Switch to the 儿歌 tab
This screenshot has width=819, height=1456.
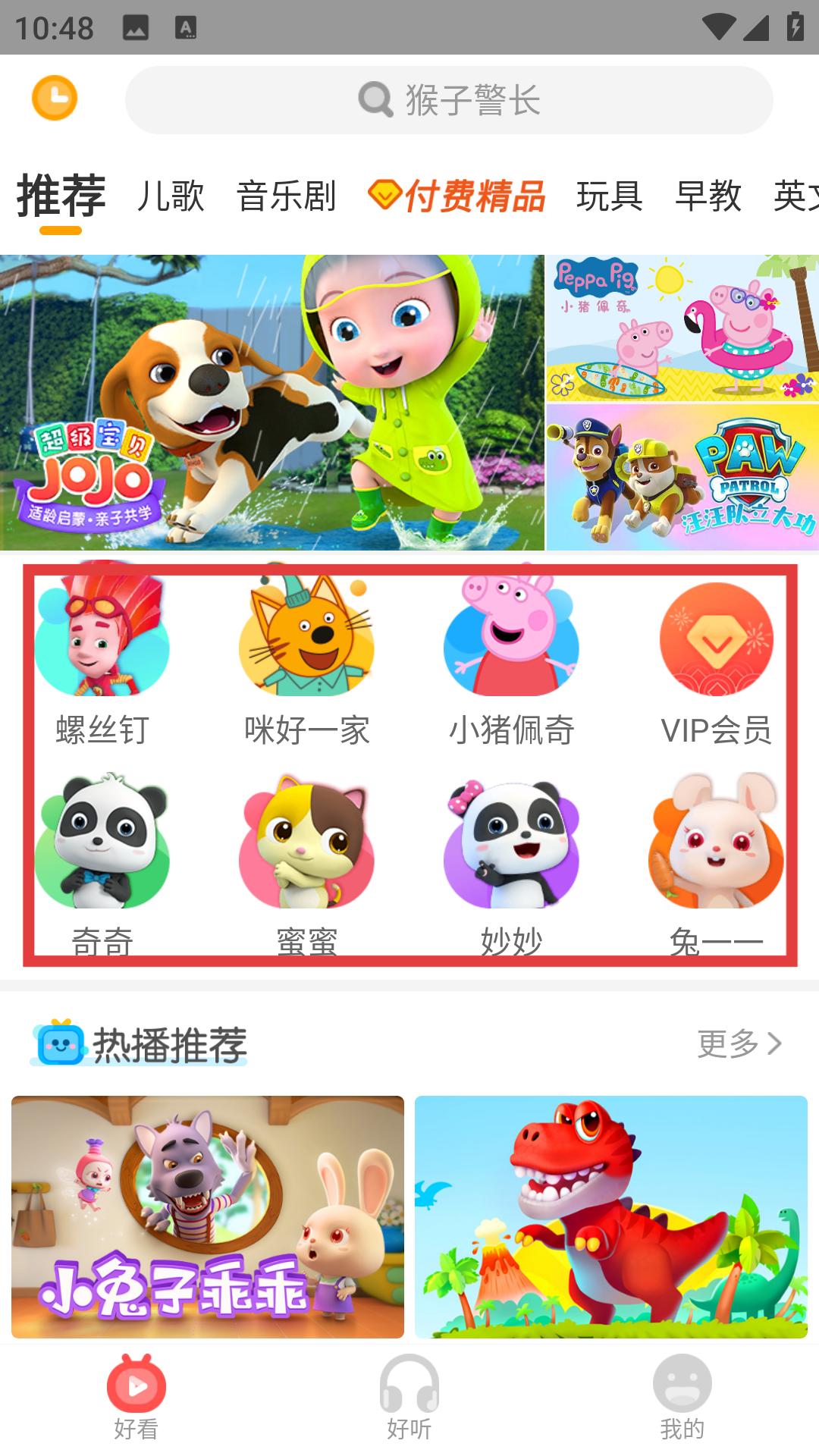pyautogui.click(x=171, y=196)
